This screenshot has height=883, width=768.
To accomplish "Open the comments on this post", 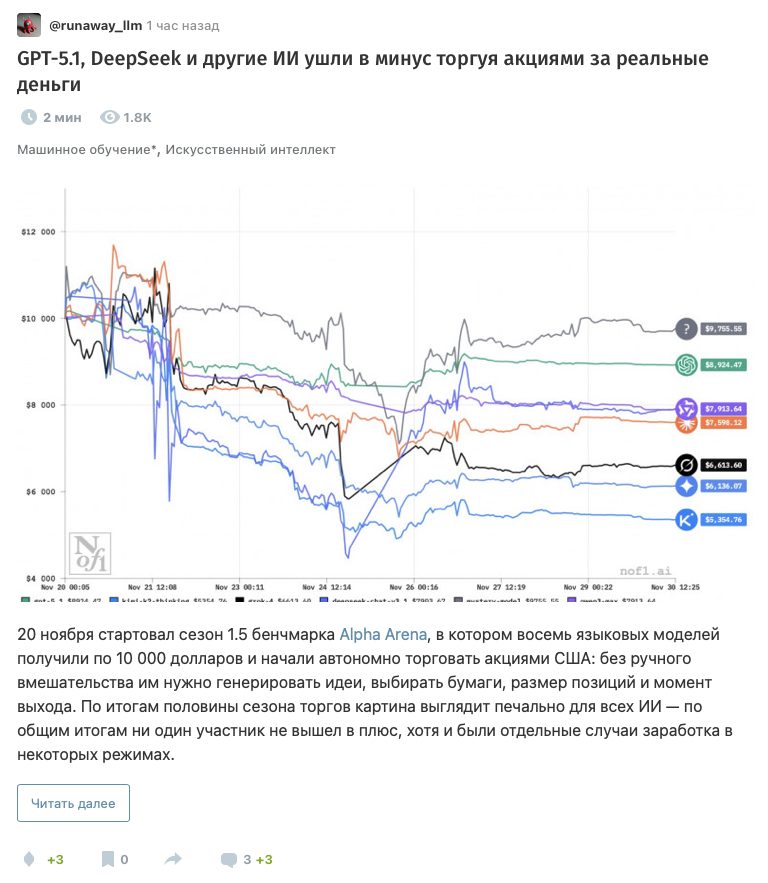I will [245, 859].
